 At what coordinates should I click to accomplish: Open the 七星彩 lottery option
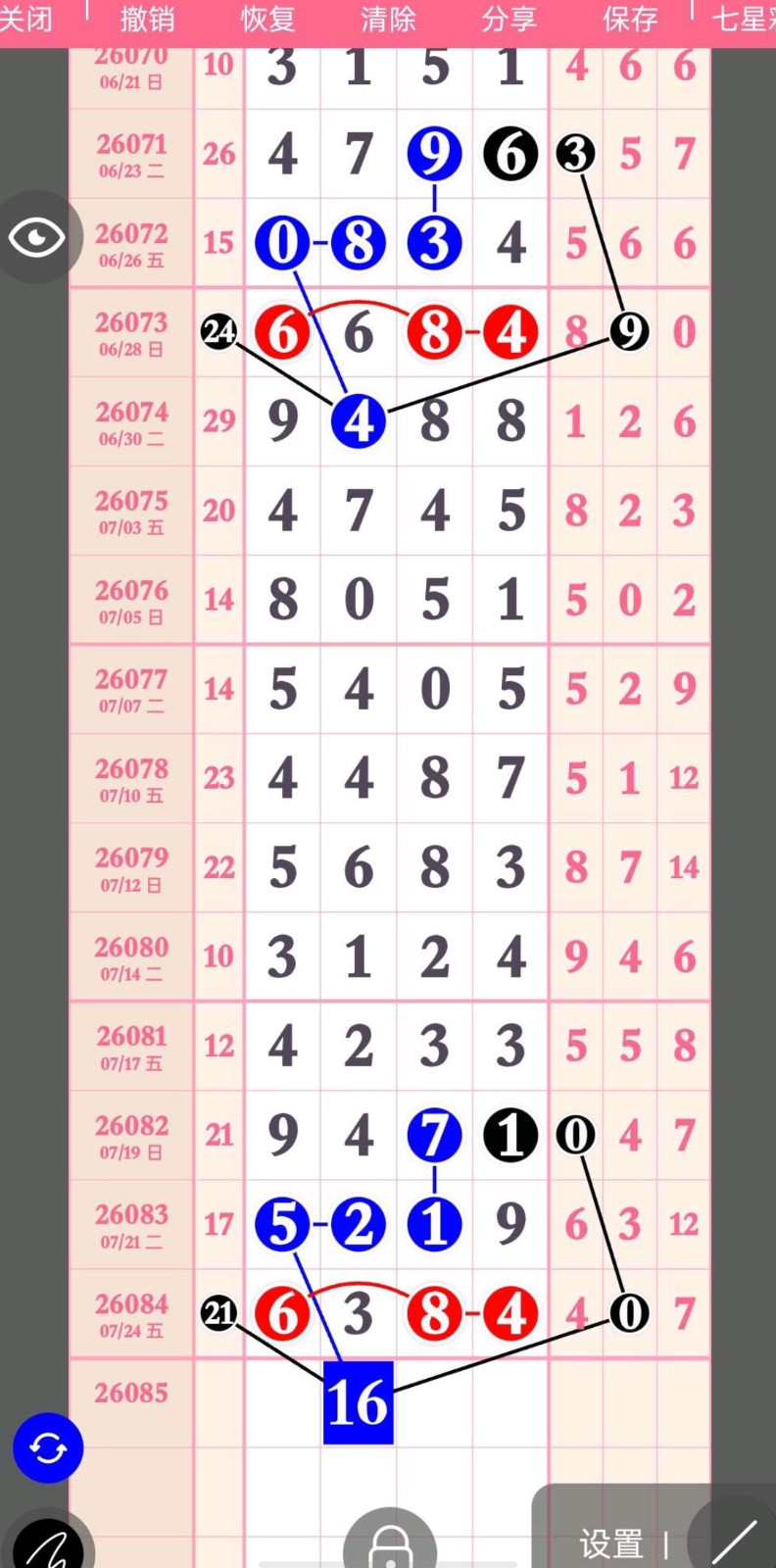tap(744, 19)
